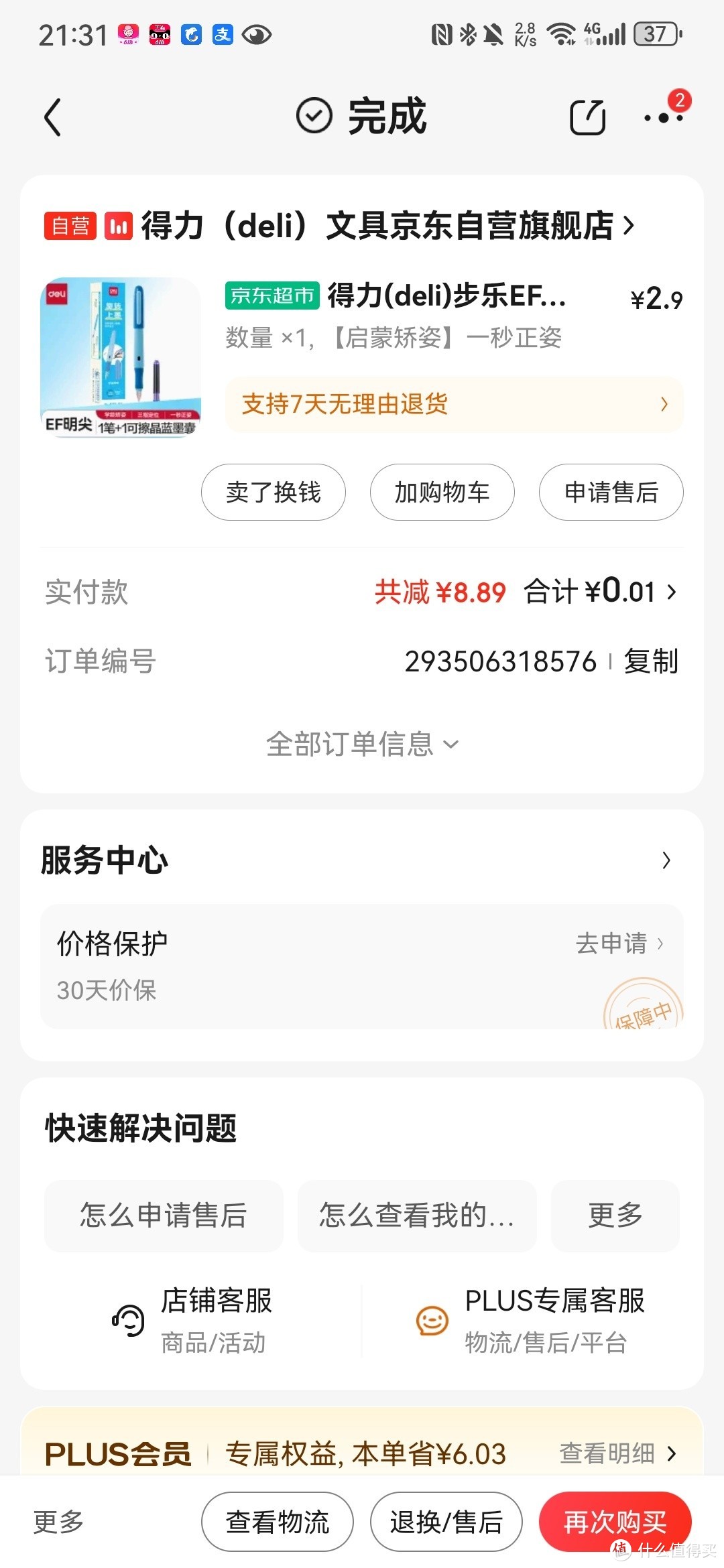Add the item via 加购物车
This screenshot has height=1568, width=724.
(442, 493)
